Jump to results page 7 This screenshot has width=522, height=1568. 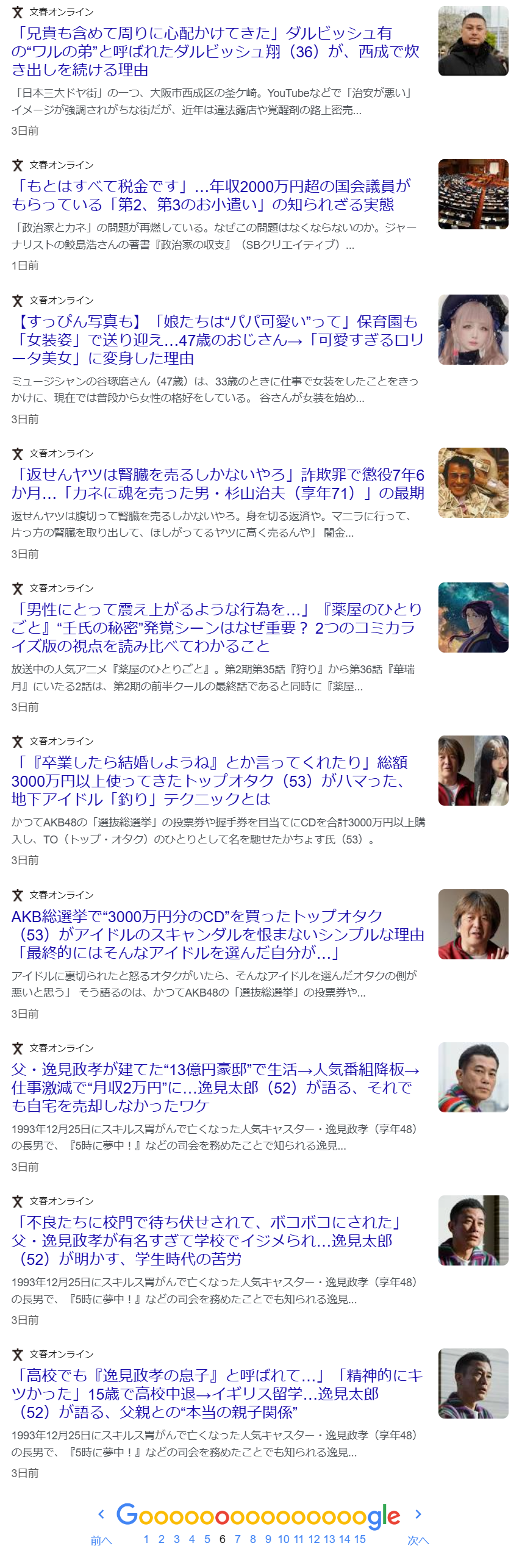tap(238, 1539)
